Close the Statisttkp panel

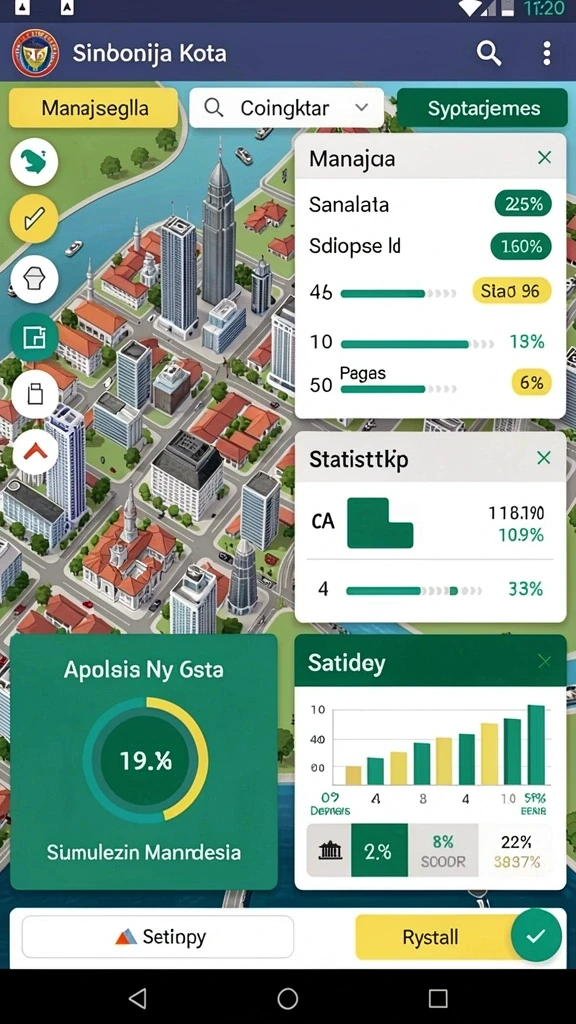pos(544,458)
